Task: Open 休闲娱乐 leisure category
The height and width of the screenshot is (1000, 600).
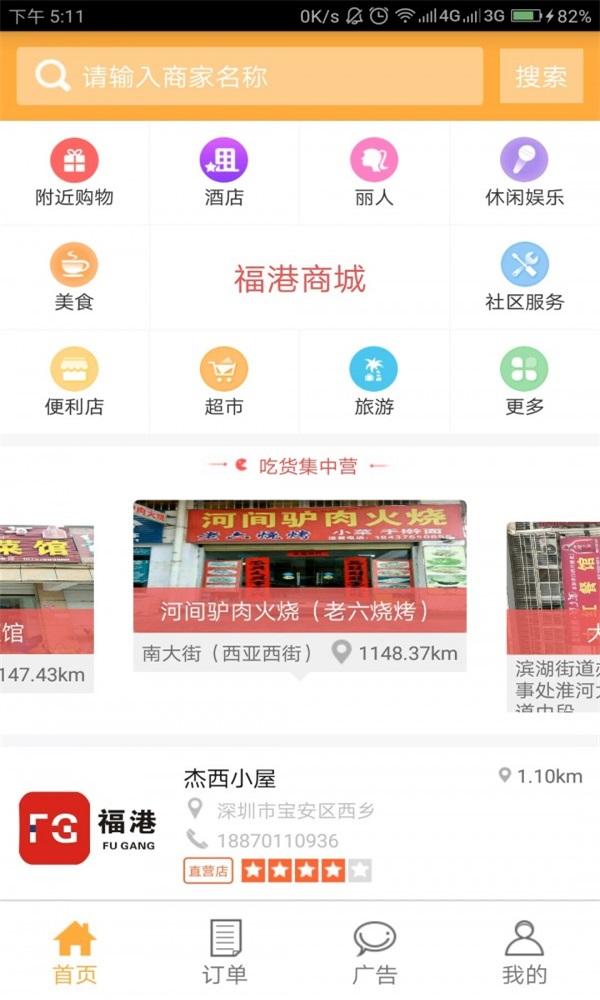Action: (x=524, y=173)
